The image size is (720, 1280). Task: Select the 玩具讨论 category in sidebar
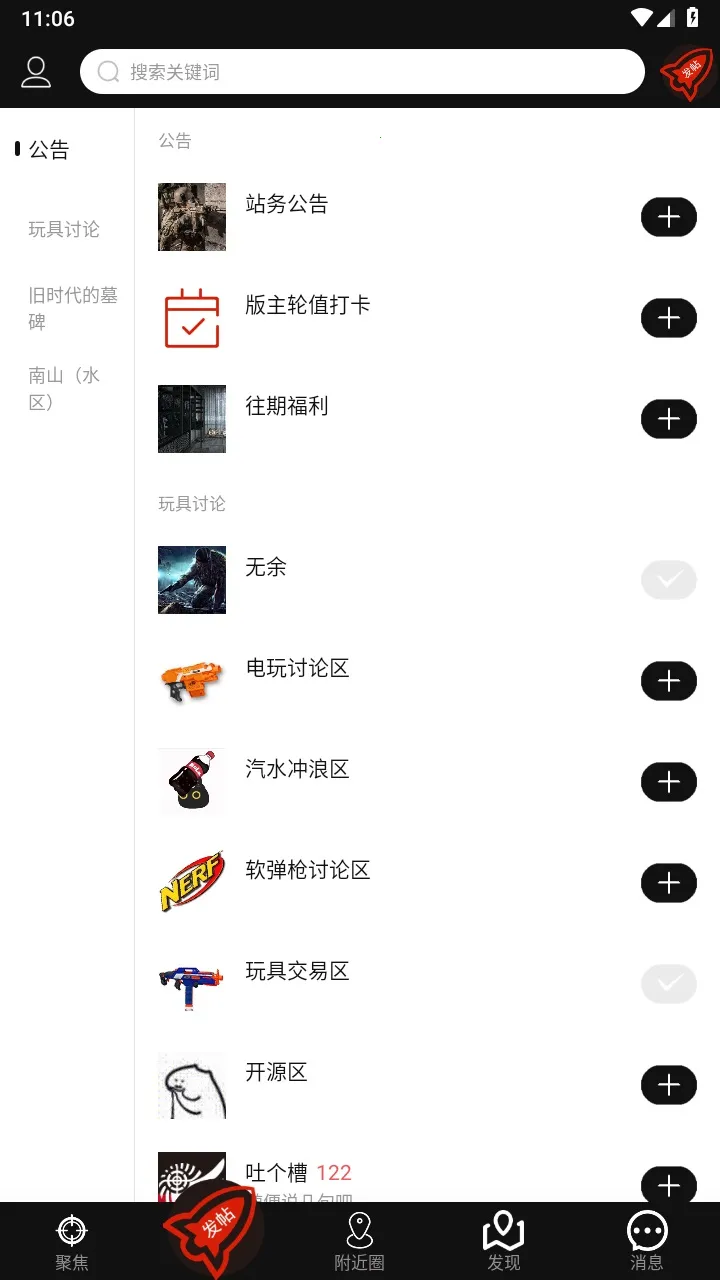(64, 229)
